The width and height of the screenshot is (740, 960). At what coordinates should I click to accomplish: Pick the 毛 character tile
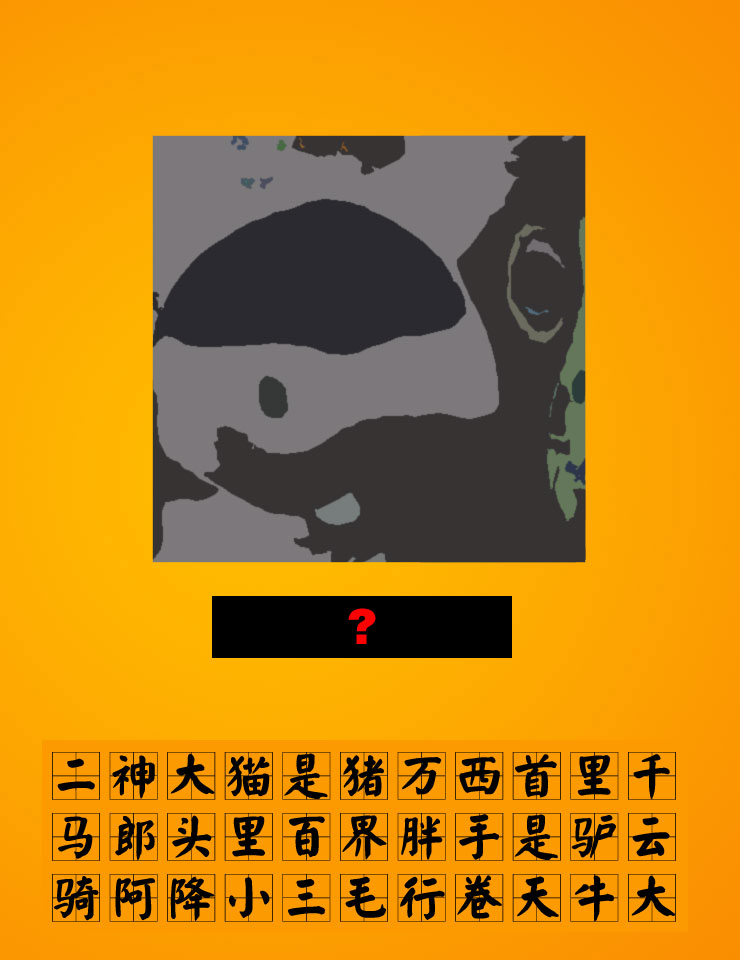364,898
